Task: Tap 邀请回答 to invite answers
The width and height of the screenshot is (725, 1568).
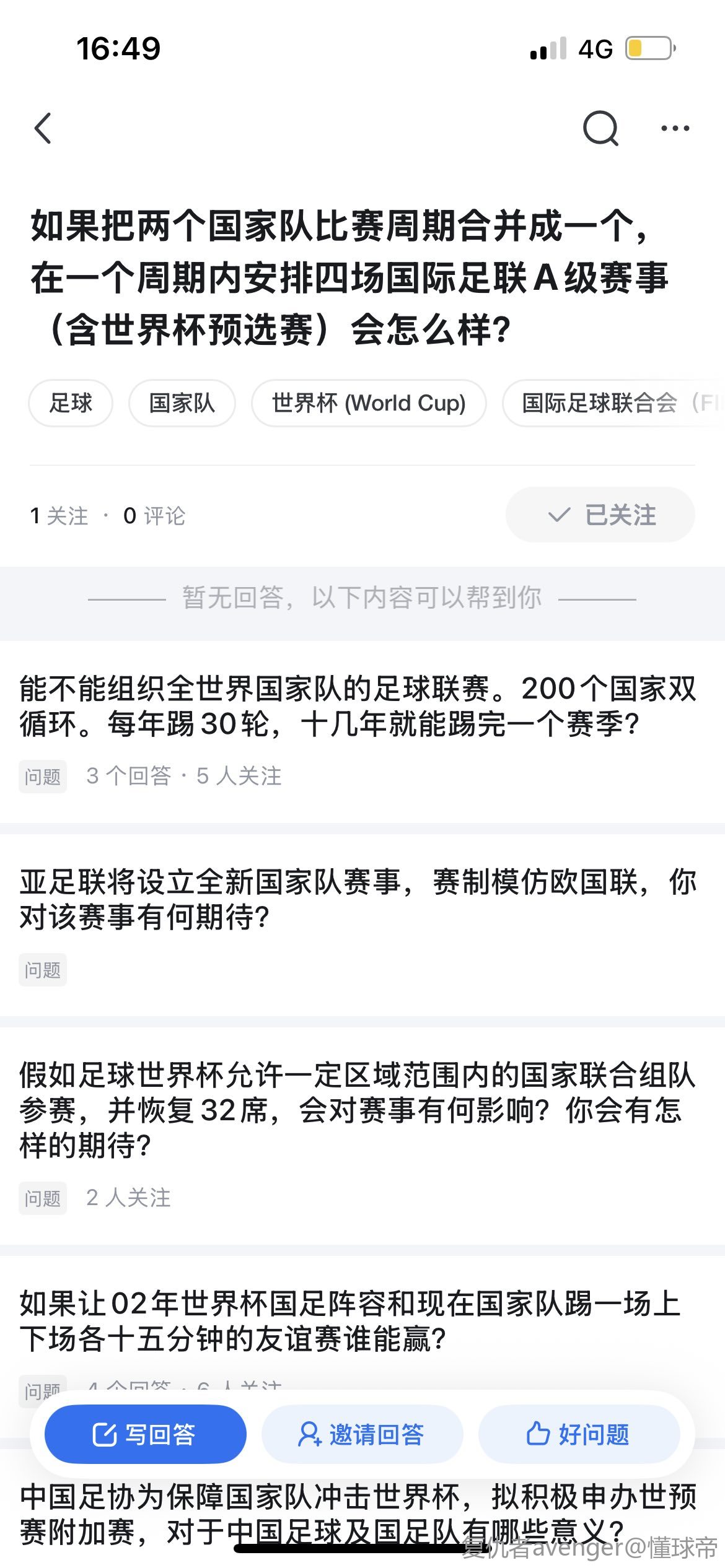Action: (x=362, y=1434)
